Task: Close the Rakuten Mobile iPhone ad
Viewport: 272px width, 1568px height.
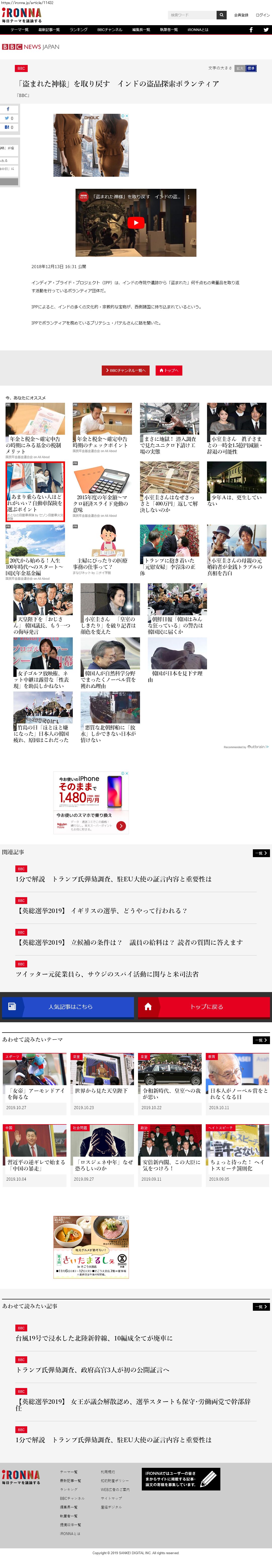Action: click(x=127, y=773)
